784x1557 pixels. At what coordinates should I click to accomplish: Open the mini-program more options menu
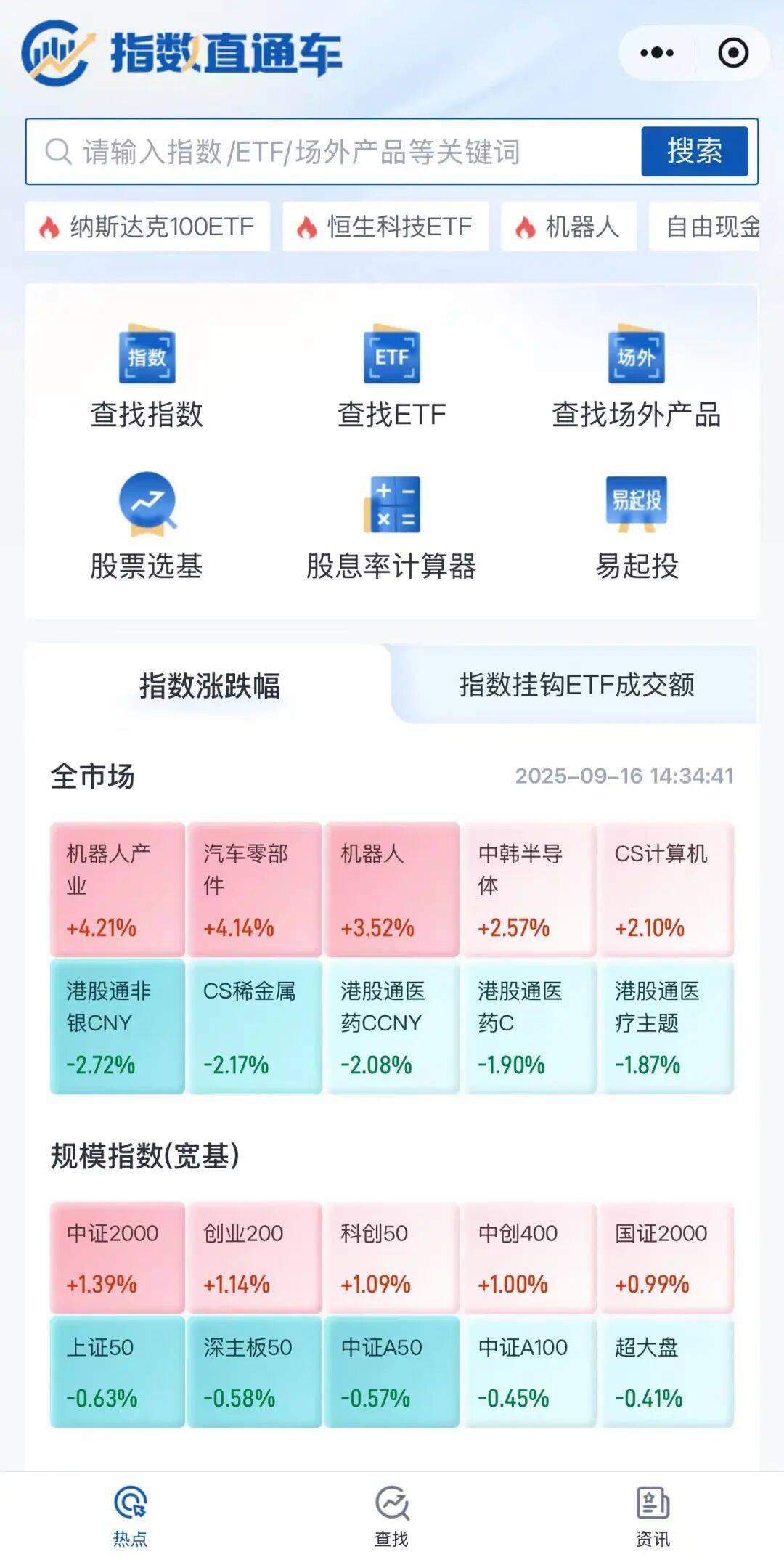[x=654, y=52]
